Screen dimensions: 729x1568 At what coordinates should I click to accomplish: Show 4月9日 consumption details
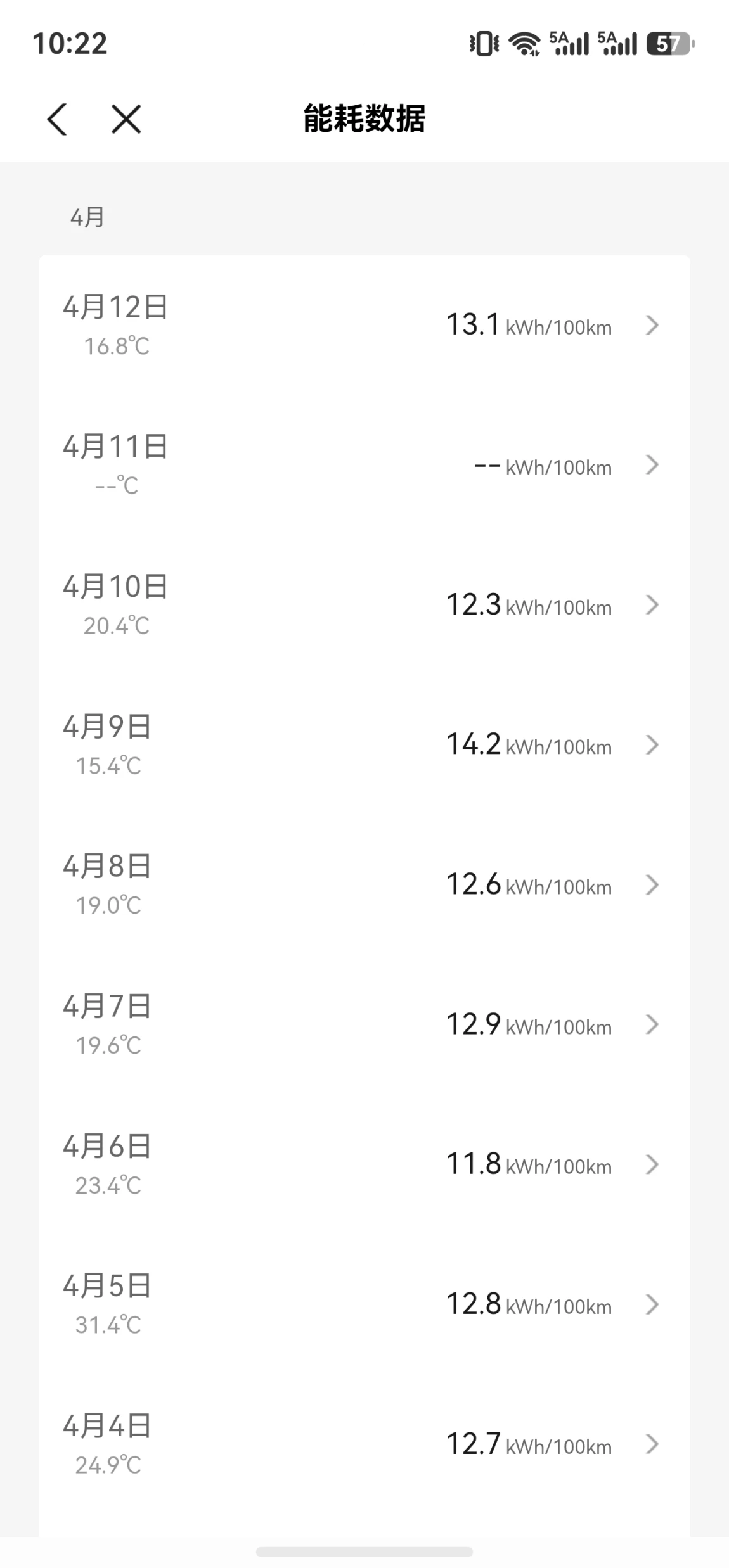click(x=364, y=745)
